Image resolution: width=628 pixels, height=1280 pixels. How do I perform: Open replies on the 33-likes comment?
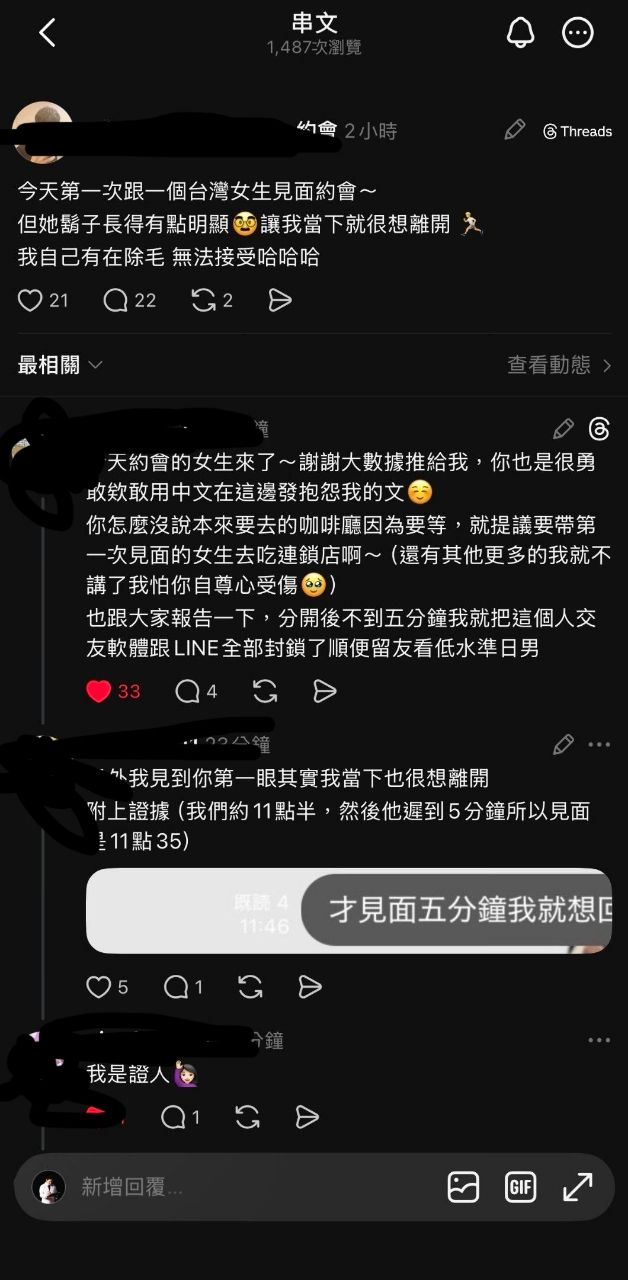coord(187,691)
